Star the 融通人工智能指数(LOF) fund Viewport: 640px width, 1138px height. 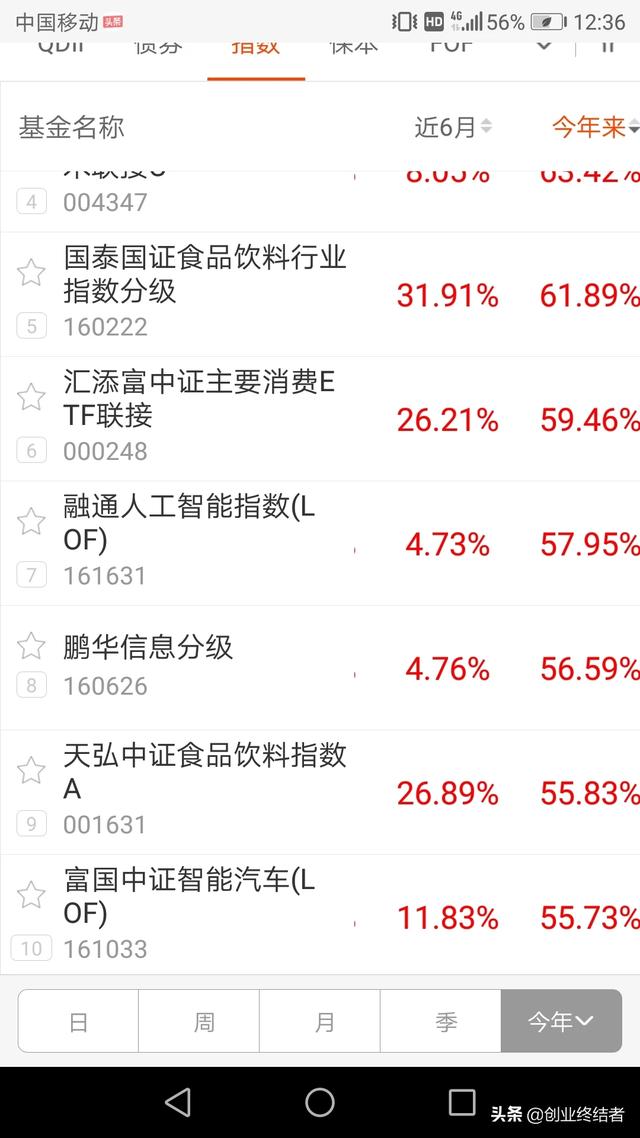(x=31, y=521)
